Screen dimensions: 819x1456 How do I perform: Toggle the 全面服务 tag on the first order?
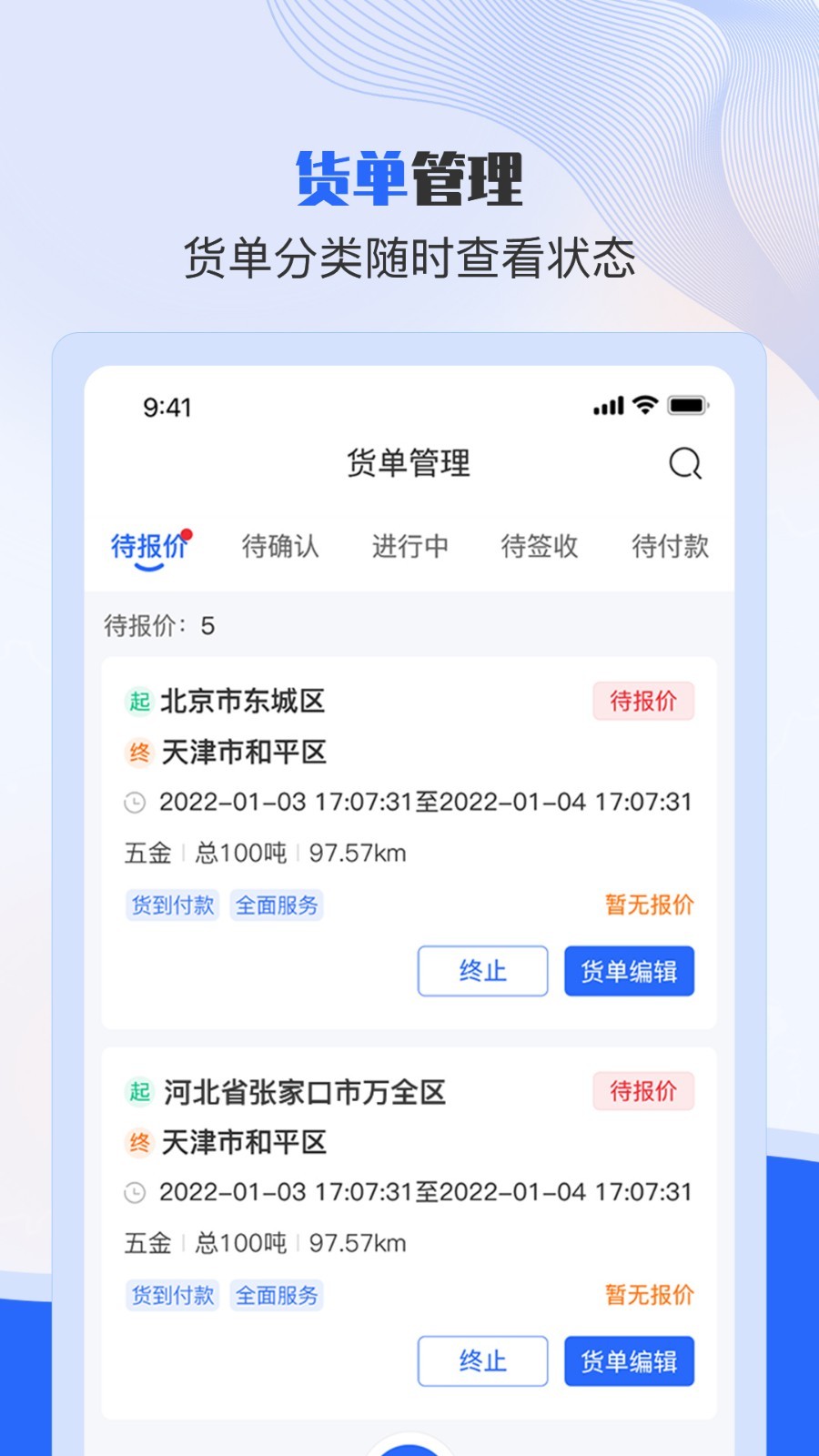point(277,905)
